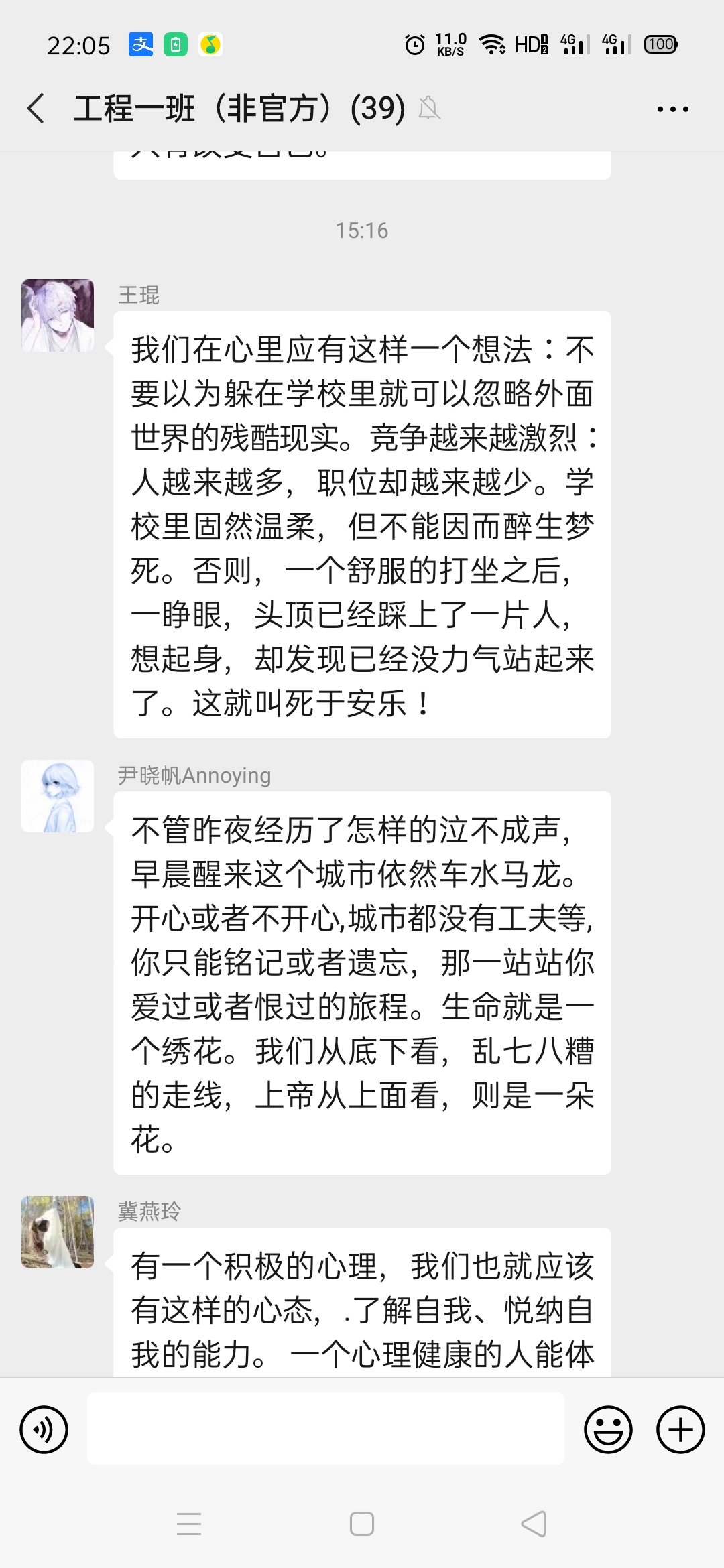The height and width of the screenshot is (1568, 724).
Task: Open 王琨's profile avatar
Action: 58,316
